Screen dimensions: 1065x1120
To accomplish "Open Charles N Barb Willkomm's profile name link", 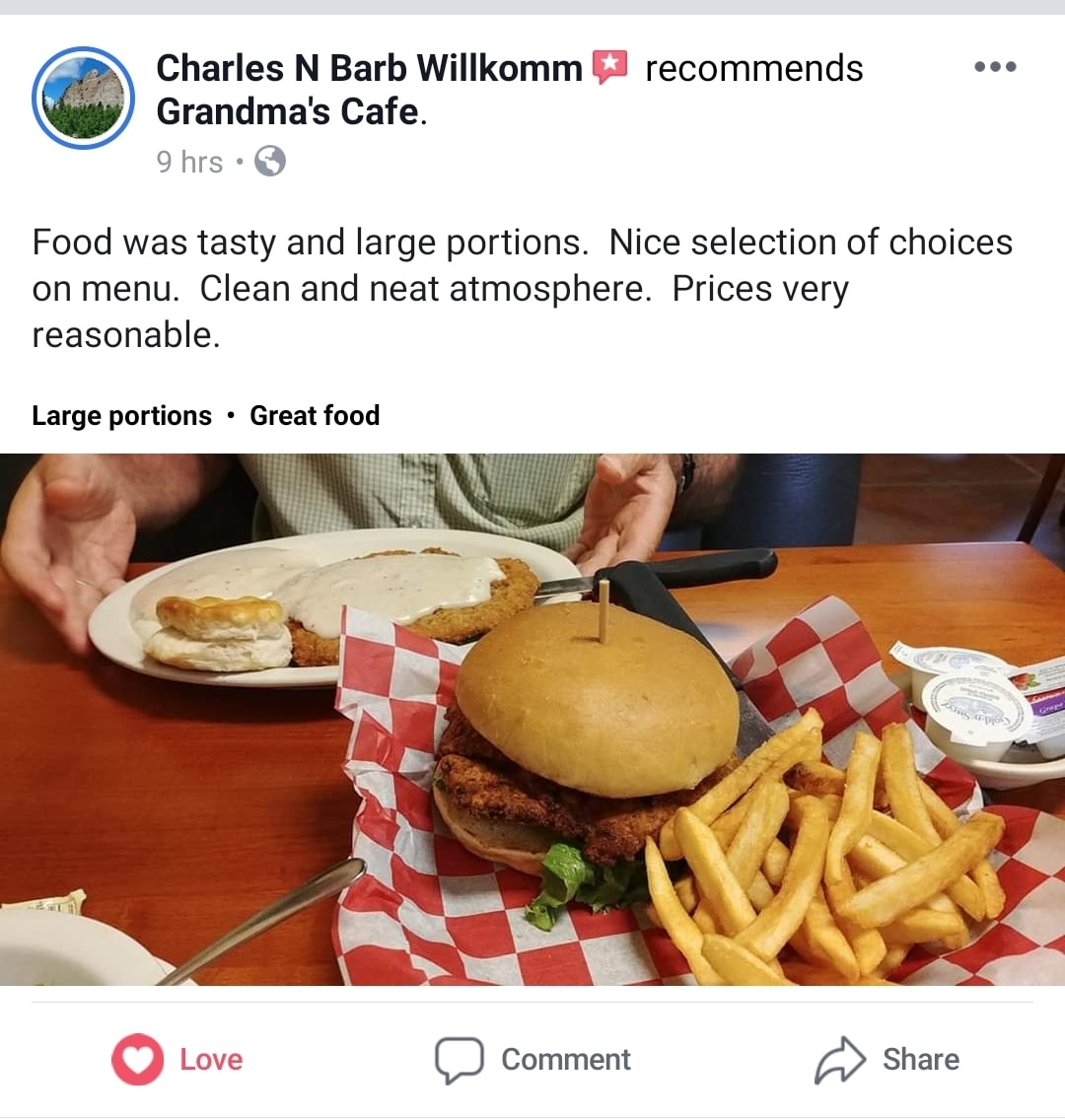I will coord(369,68).
